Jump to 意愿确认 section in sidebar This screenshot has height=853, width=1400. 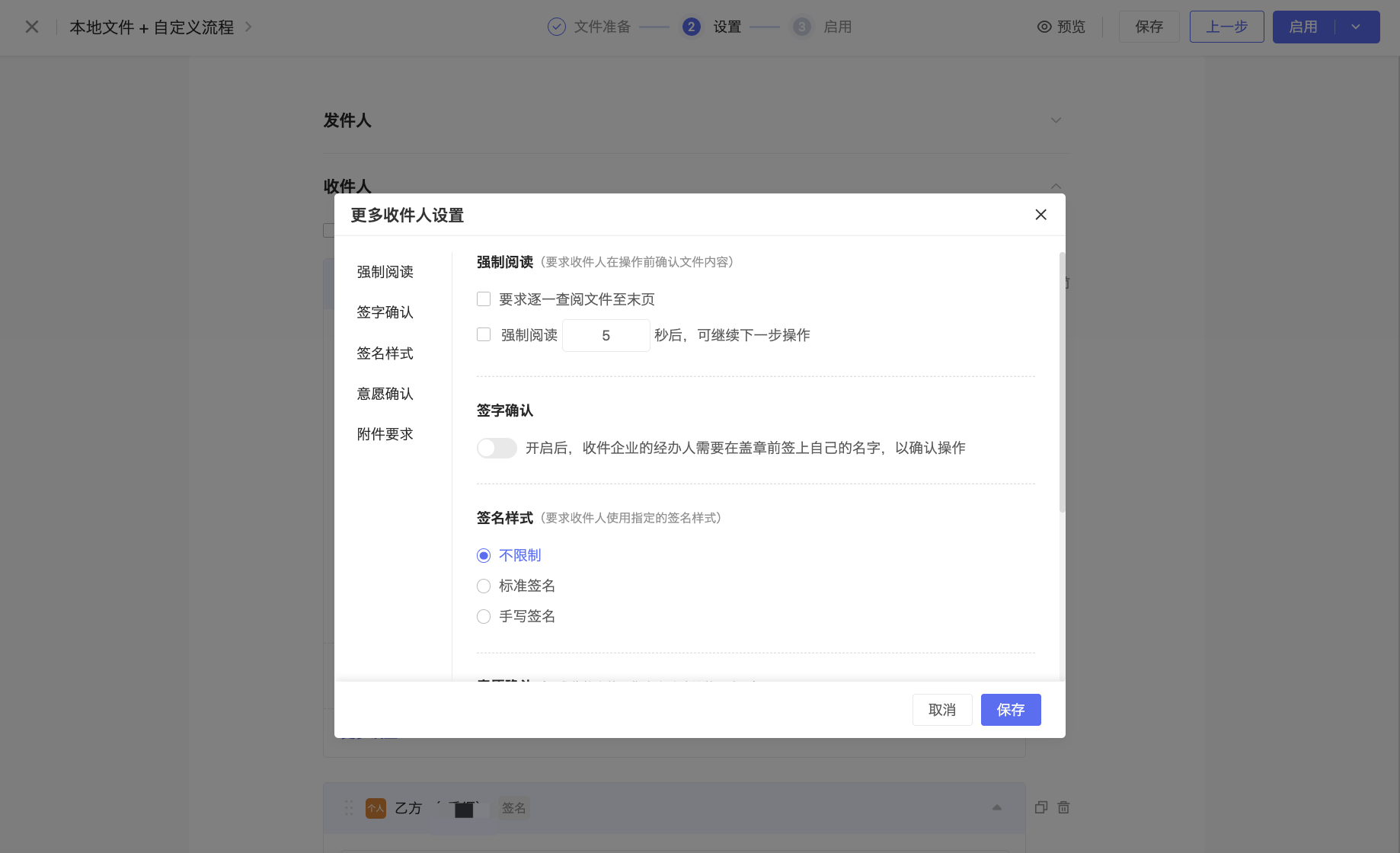tap(385, 394)
